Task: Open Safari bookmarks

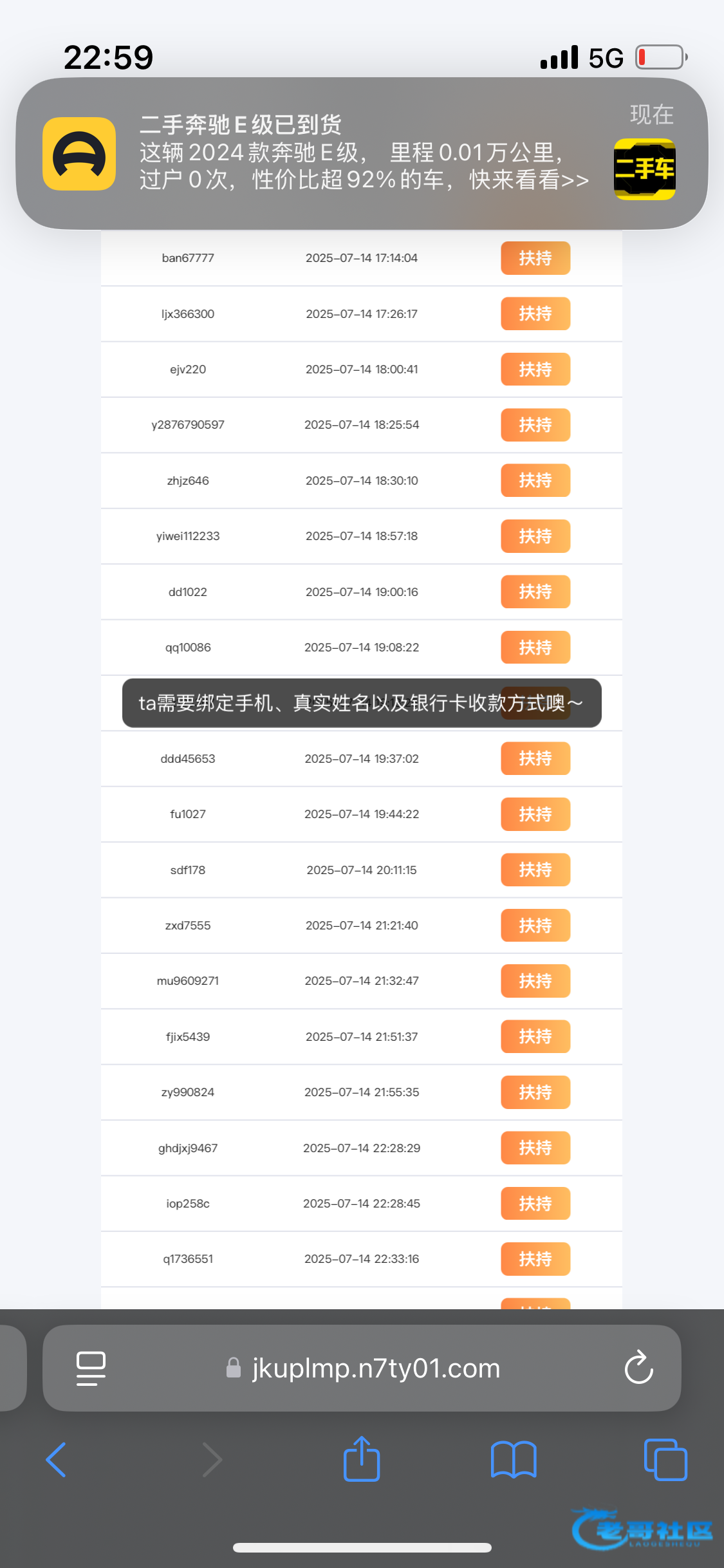Action: click(x=513, y=1459)
